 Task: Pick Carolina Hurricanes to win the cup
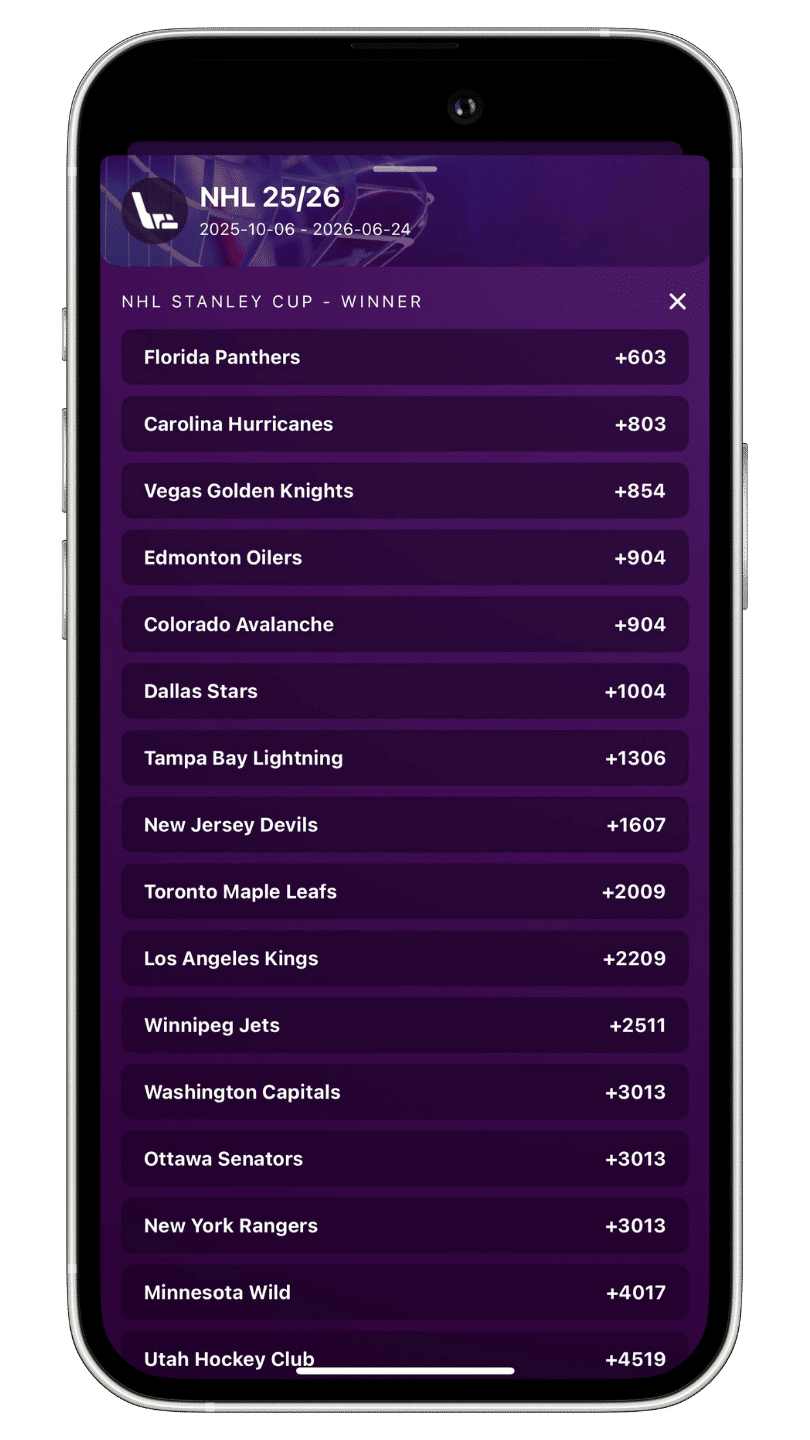click(405, 424)
